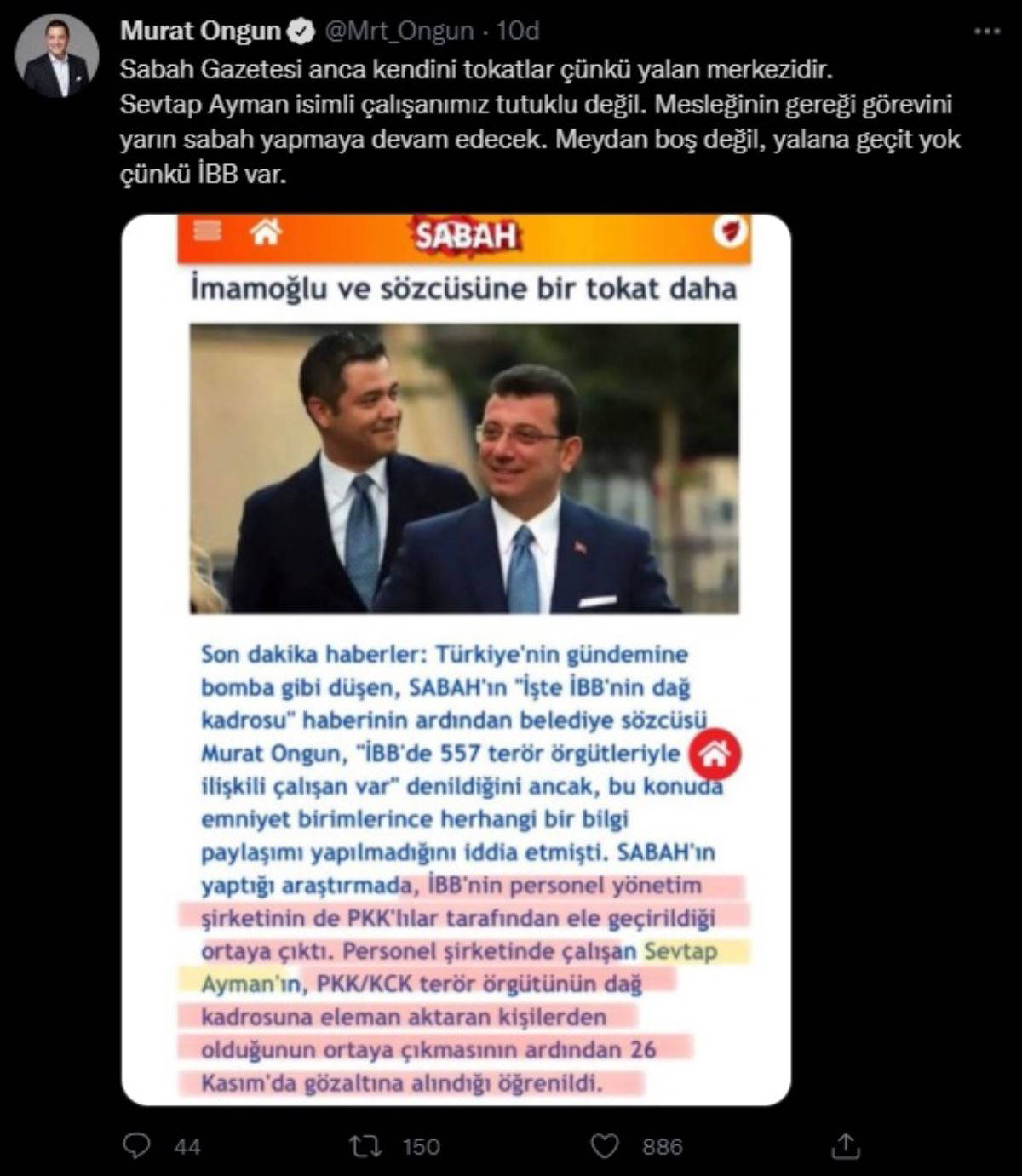1022x1176 pixels.
Task: Open the @Mrt_Ongun handle link
Action: click(x=399, y=32)
